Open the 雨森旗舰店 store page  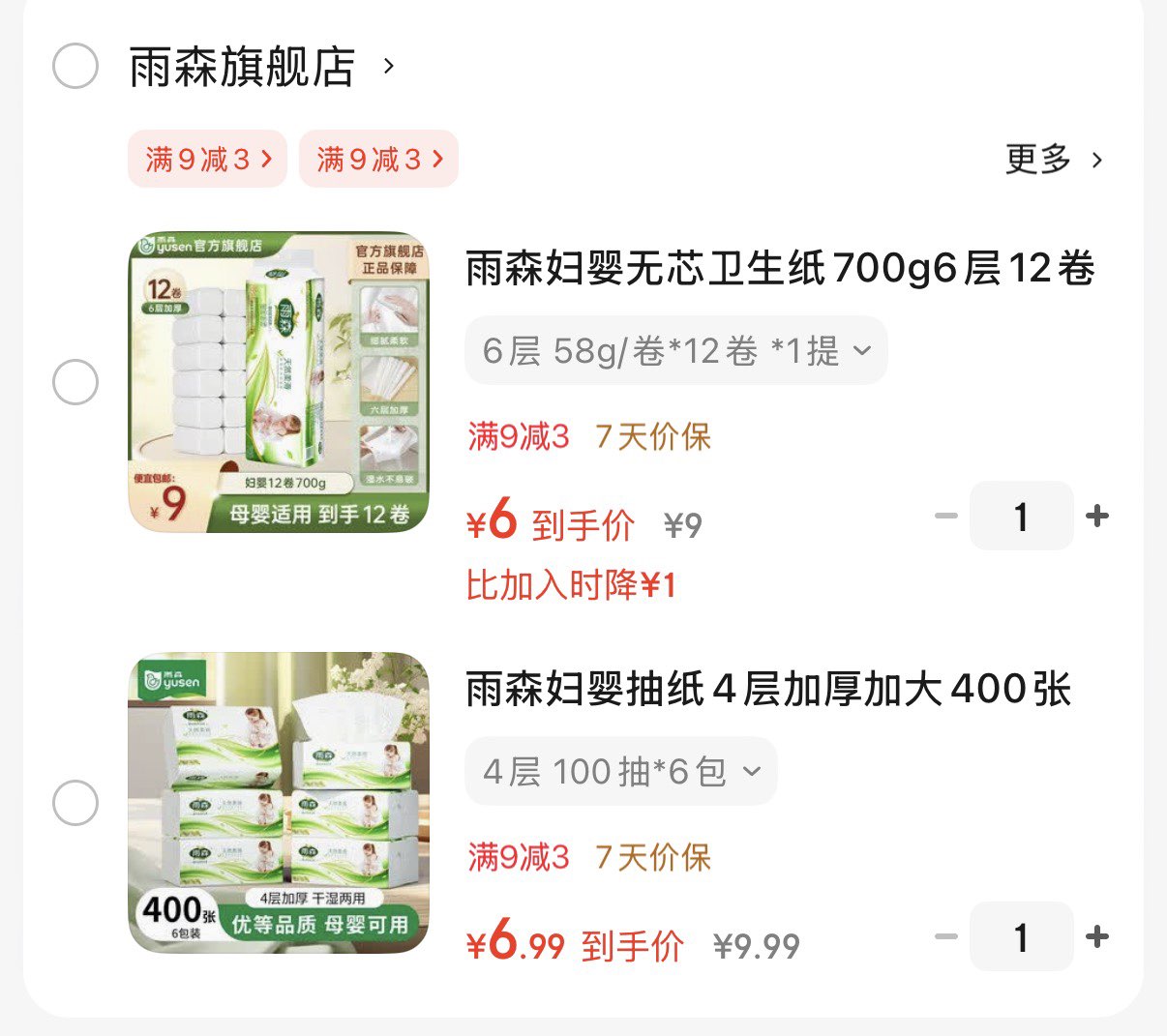(x=242, y=68)
